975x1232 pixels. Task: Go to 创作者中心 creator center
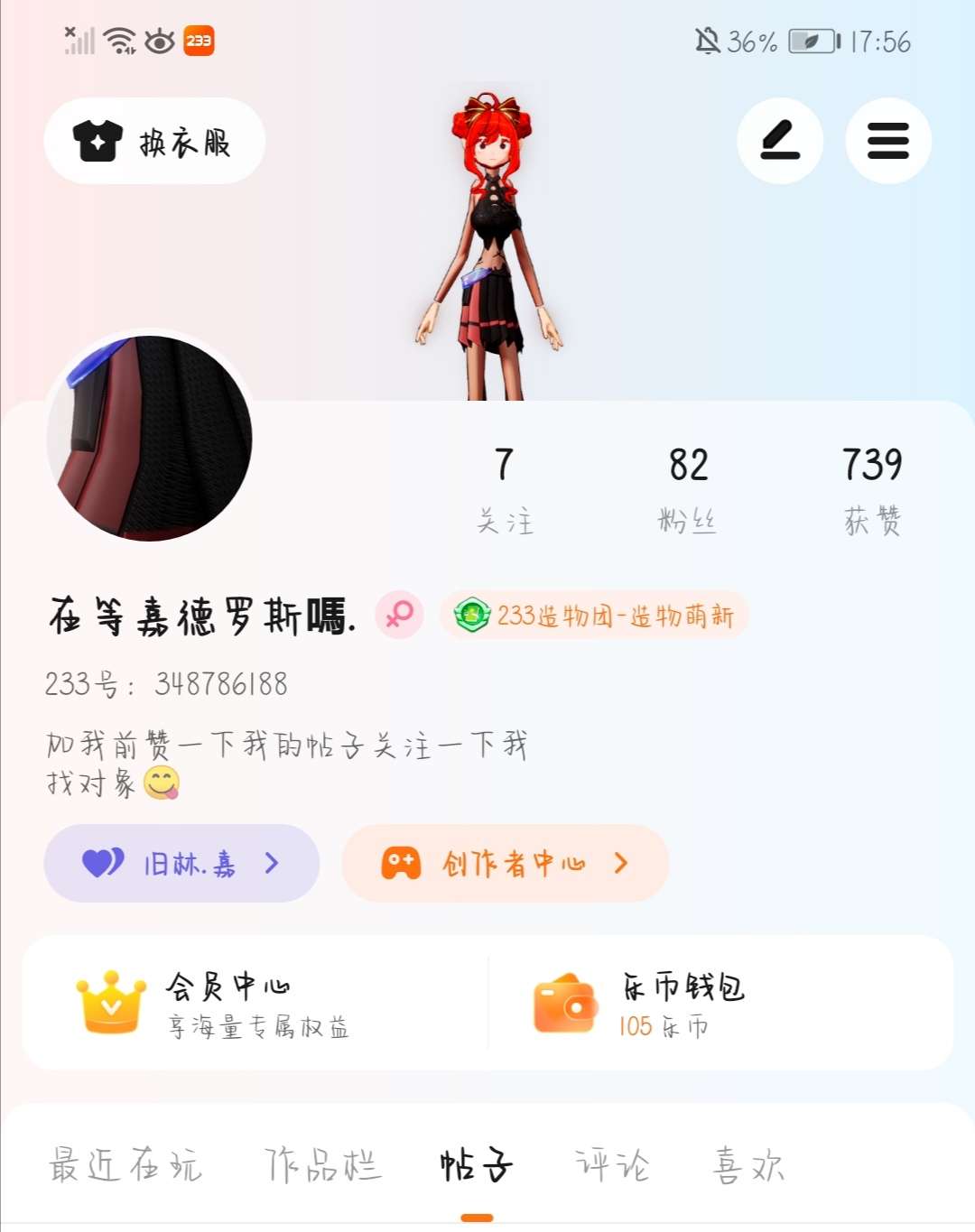pos(506,864)
